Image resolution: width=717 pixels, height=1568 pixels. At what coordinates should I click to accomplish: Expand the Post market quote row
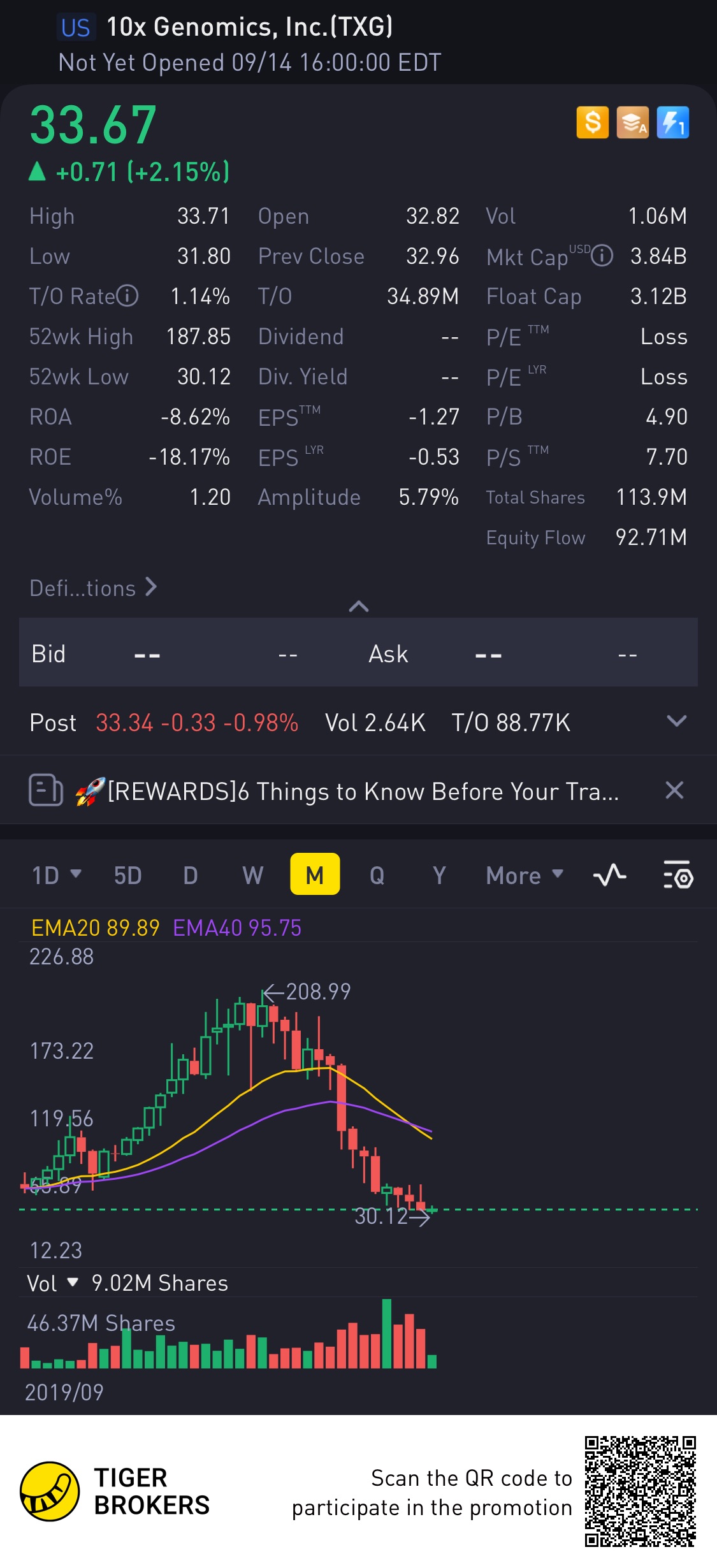676,722
